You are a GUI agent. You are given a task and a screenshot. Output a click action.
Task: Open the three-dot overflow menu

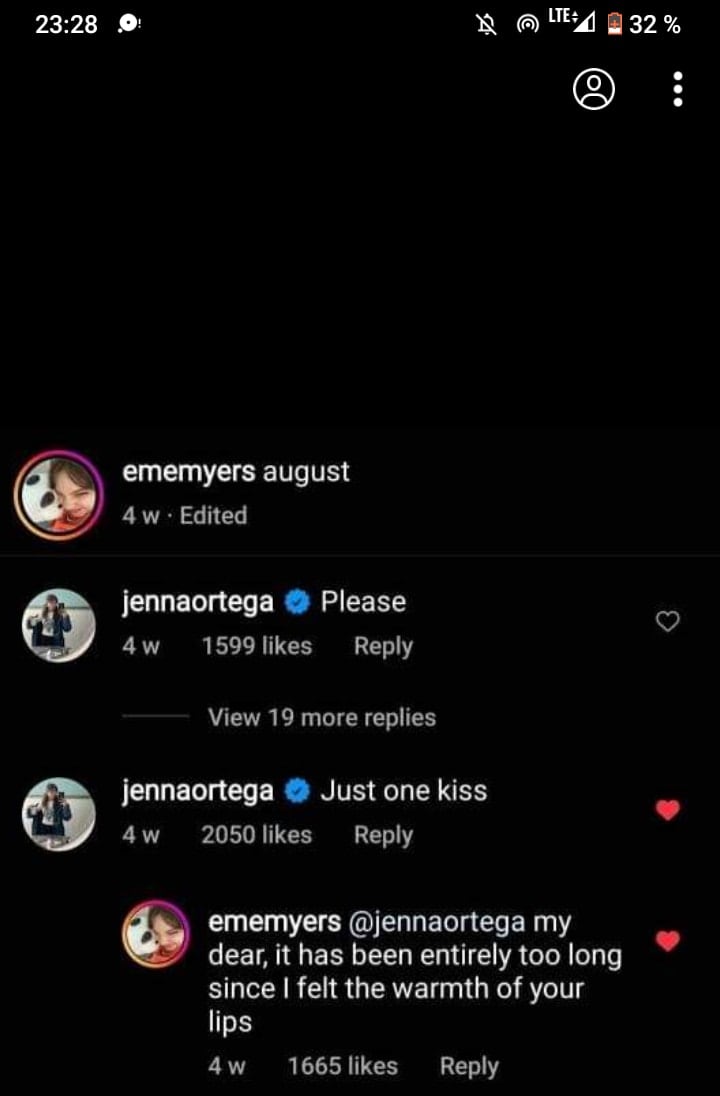[678, 89]
